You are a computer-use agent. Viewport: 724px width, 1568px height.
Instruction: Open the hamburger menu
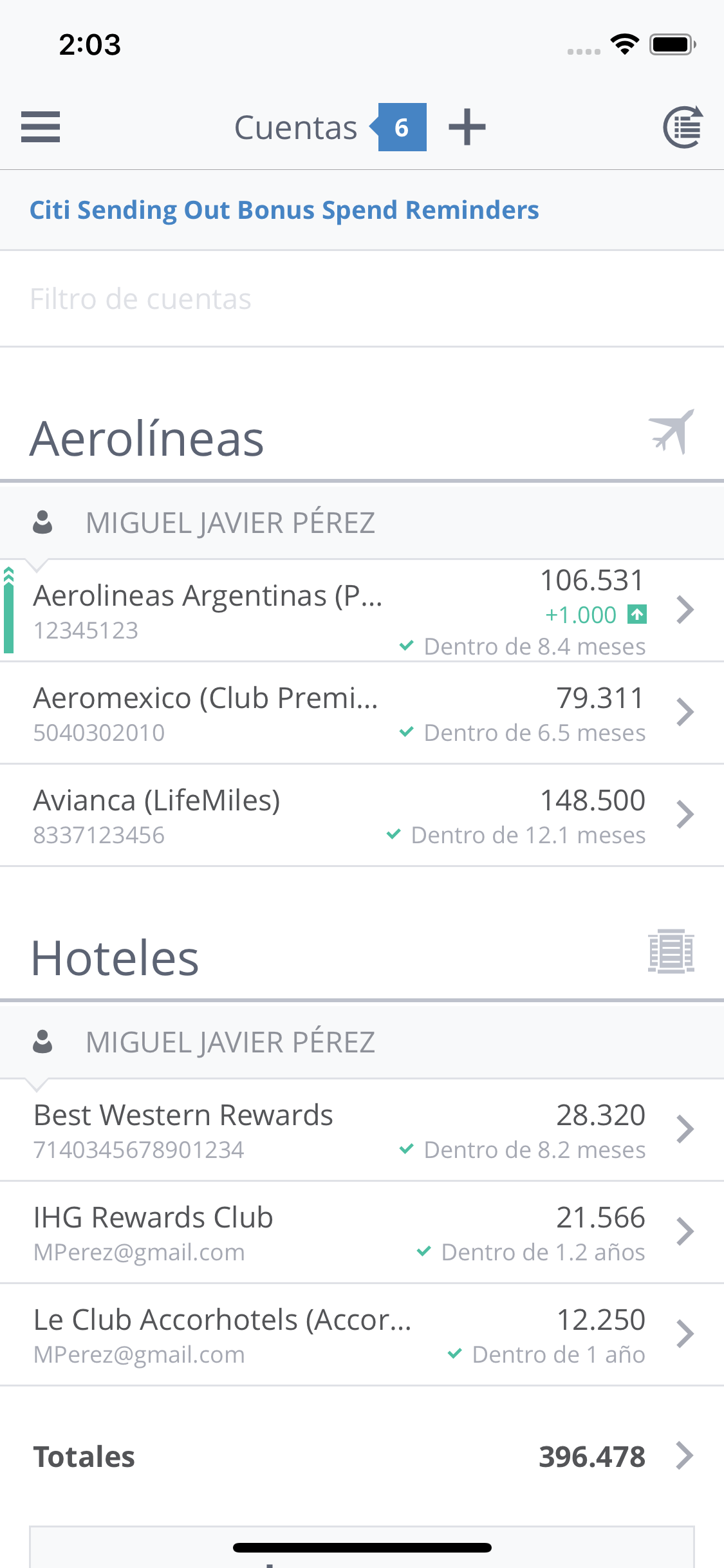tap(41, 127)
